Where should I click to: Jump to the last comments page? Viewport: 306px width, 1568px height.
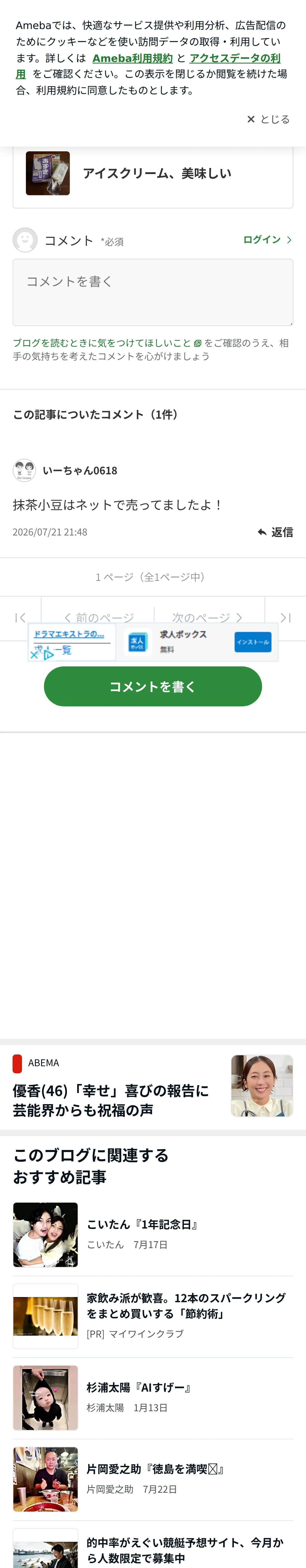285,618
